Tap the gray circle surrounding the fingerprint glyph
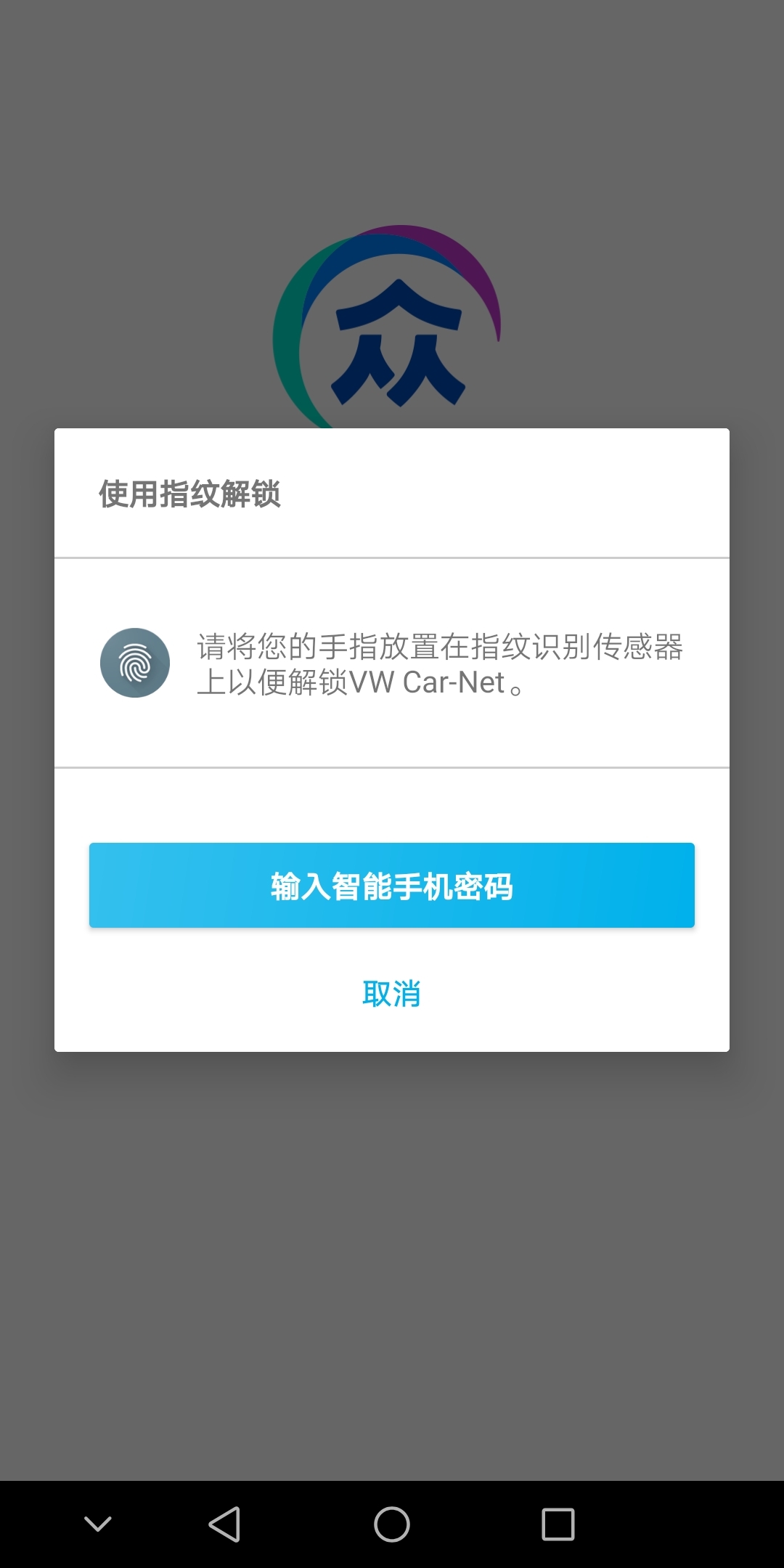The image size is (784, 1568). coord(134,663)
